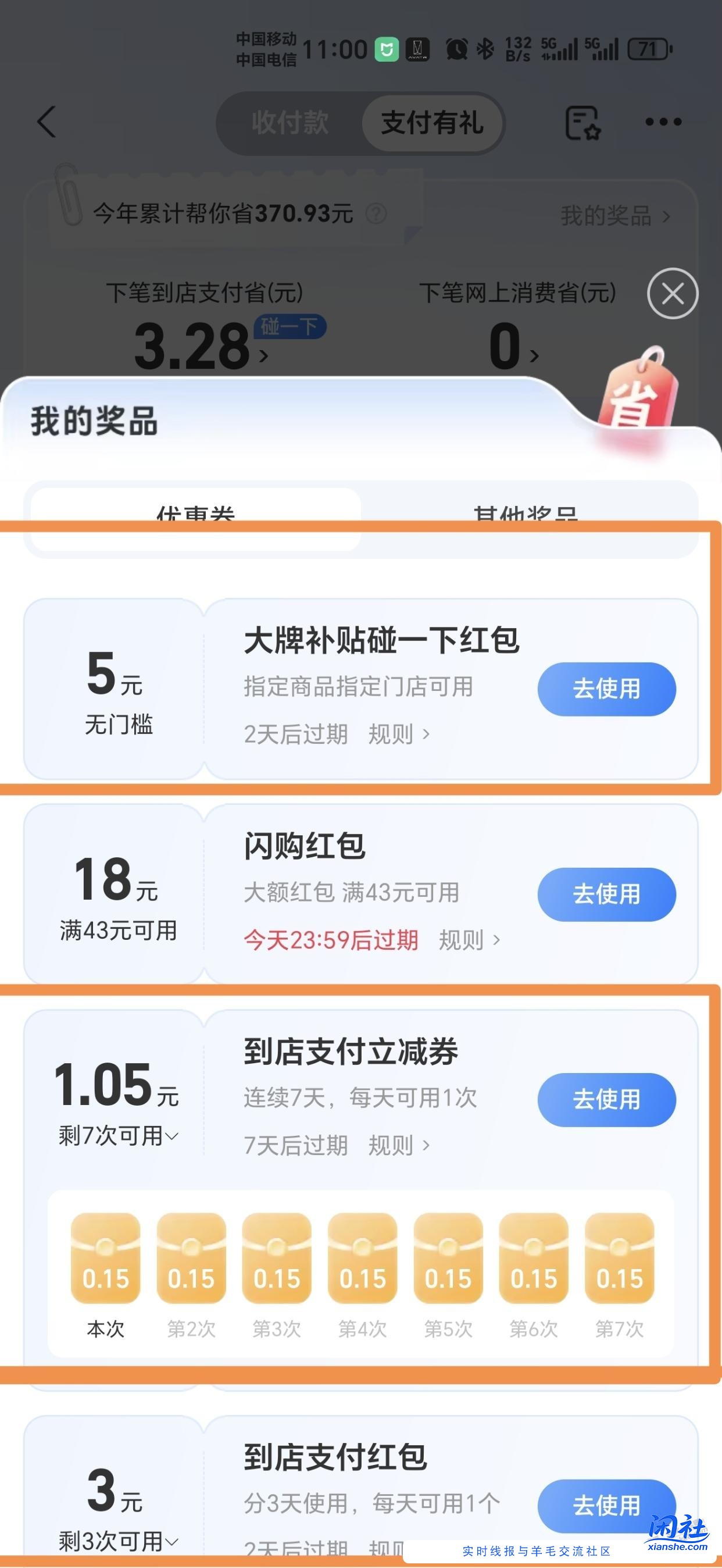Tap the Bluetooth icon in the status bar
The height and width of the screenshot is (1568, 722).
click(x=487, y=48)
